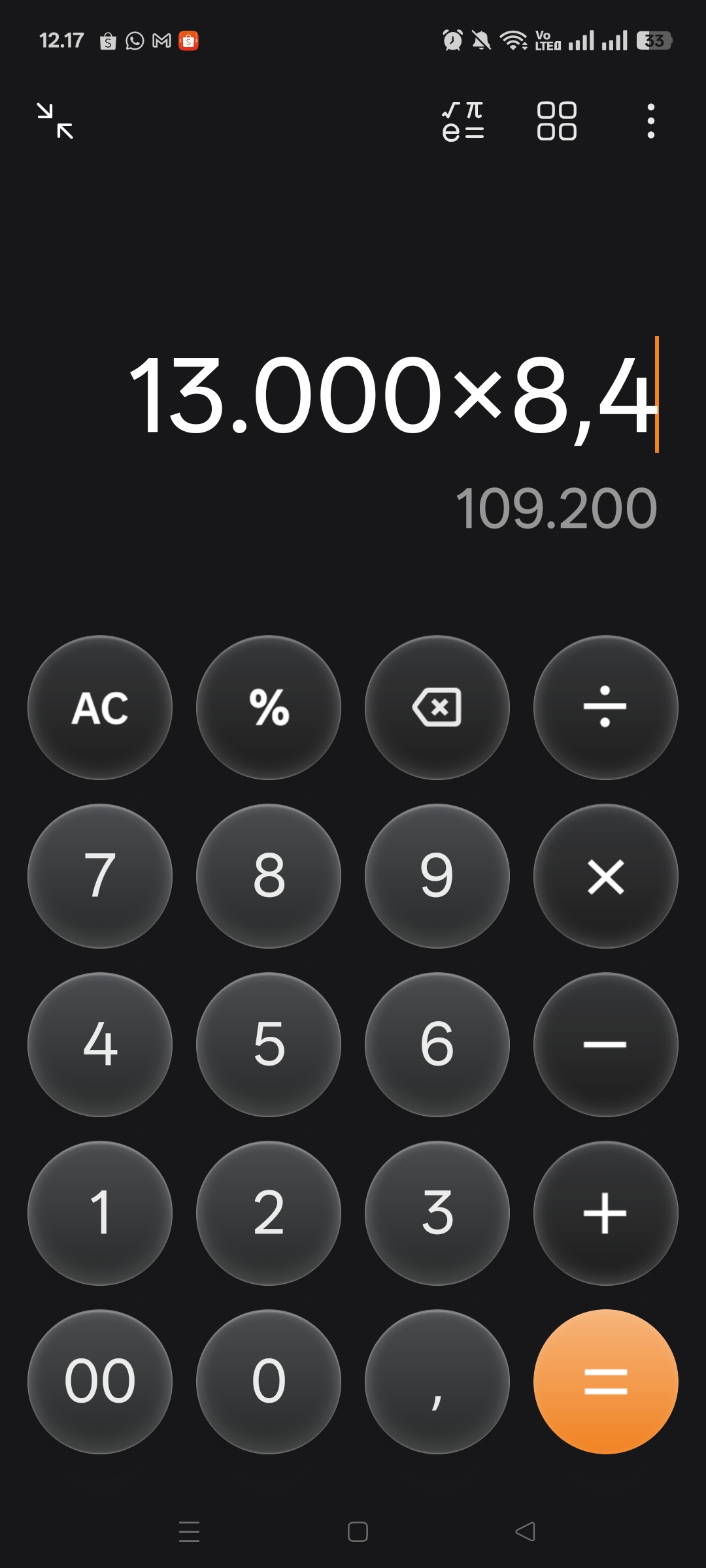This screenshot has height=1568, width=706.
Task: Delete the last digit with backspace
Action: (437, 708)
